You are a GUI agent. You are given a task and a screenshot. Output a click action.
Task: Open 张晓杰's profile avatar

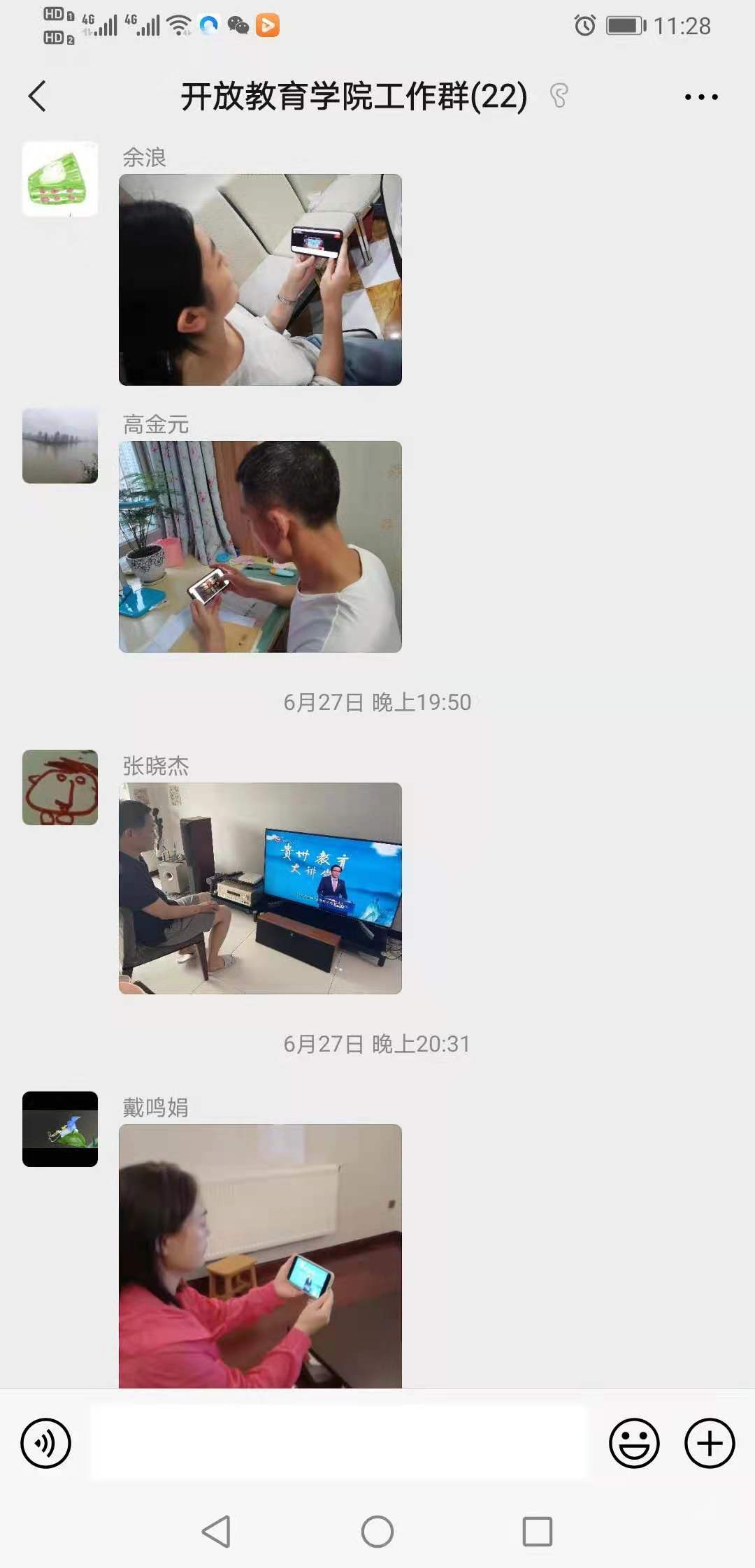click(x=60, y=787)
